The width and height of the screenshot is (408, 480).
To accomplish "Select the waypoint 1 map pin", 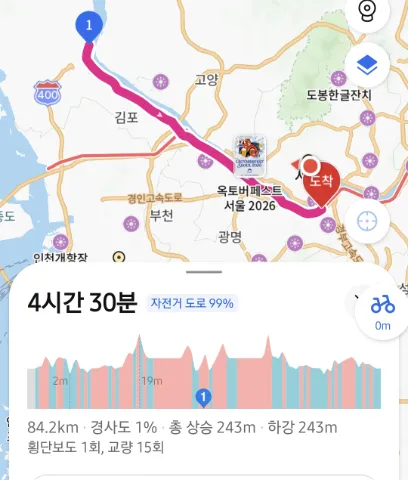I will point(89,27).
